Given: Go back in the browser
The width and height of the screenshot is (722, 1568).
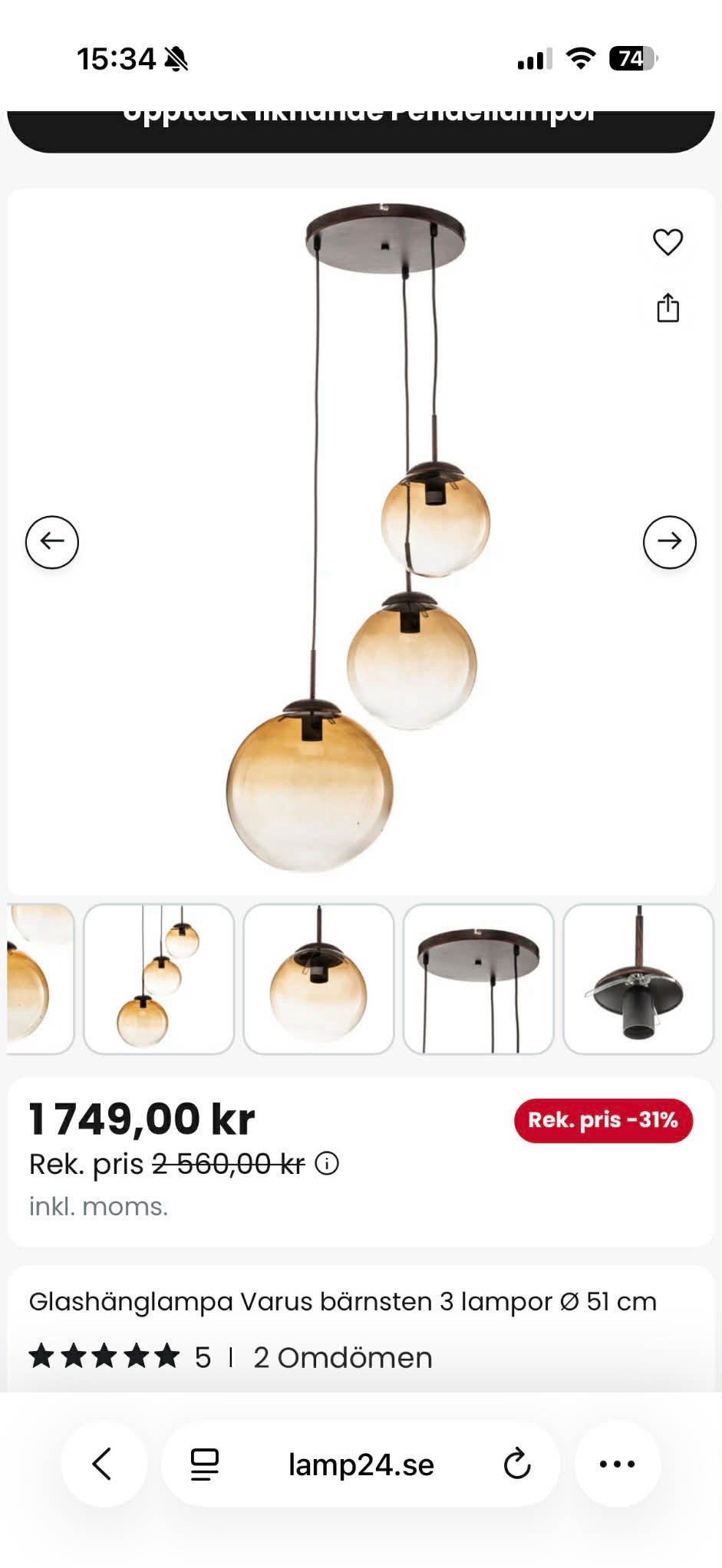Looking at the screenshot, I should [x=103, y=1464].
